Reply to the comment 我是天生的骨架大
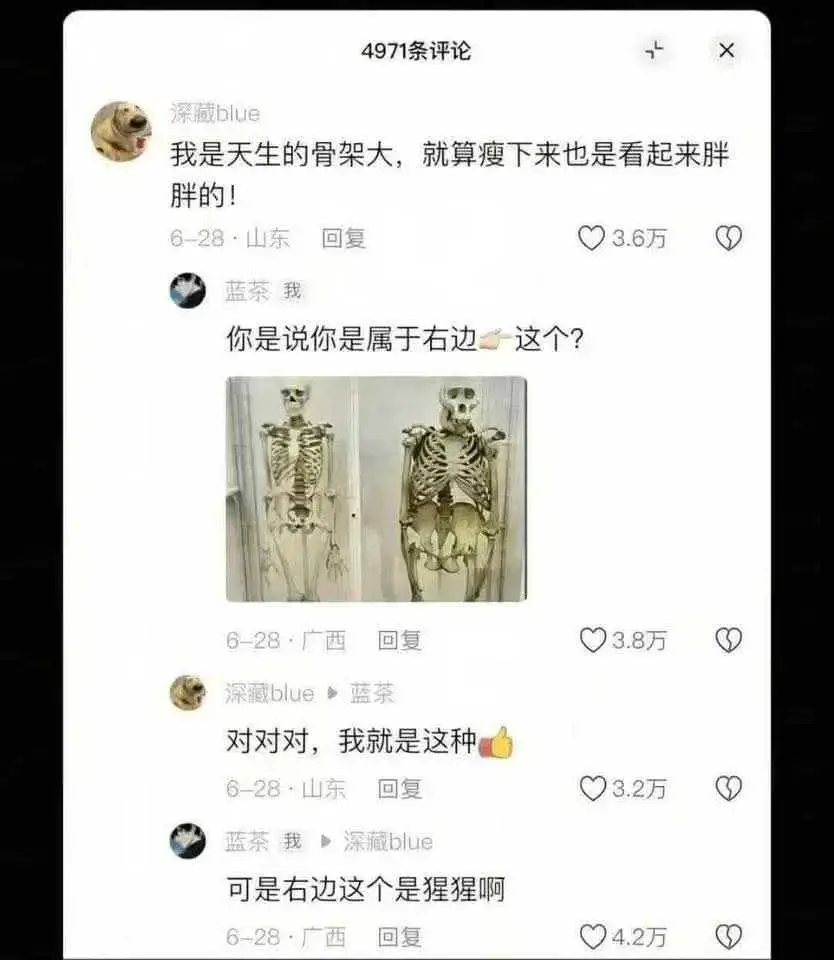834x960 pixels. (344, 238)
